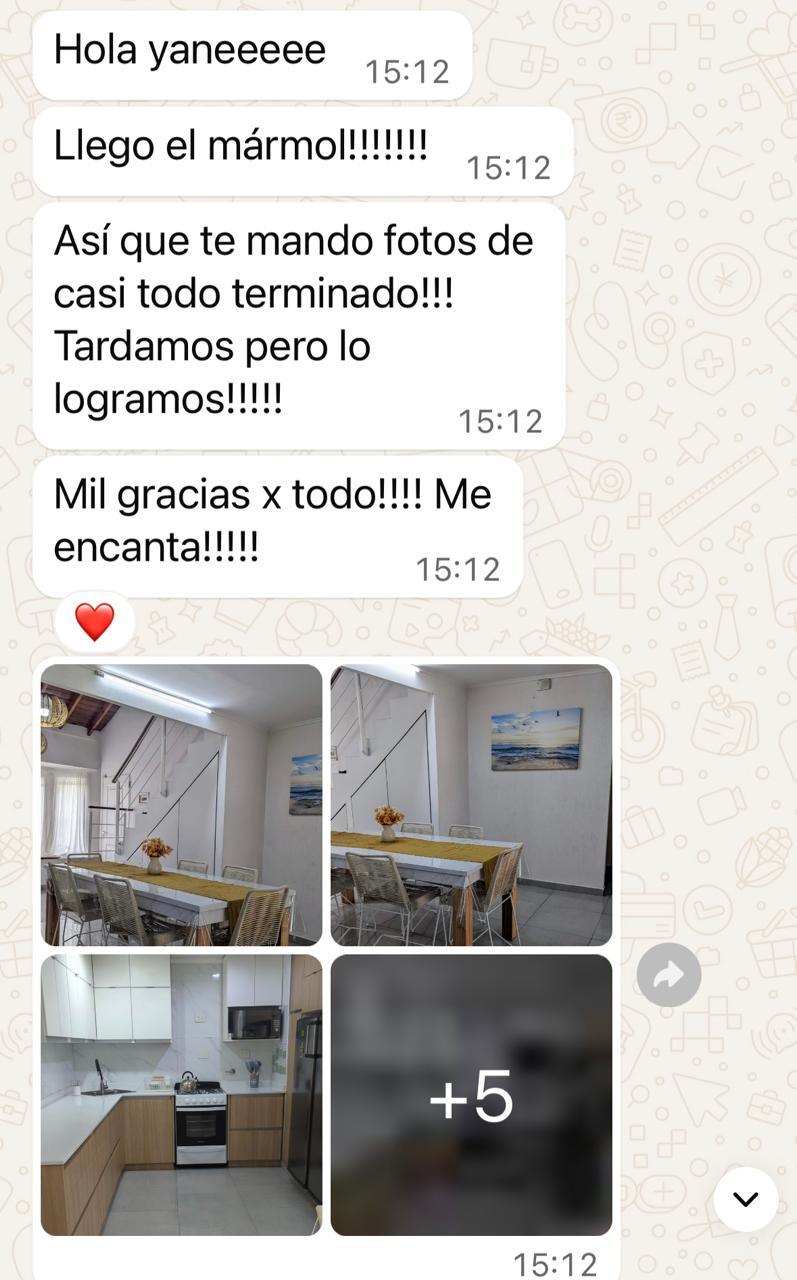View the heart reaction on the message
Image resolution: width=797 pixels, height=1280 pixels.
[95, 622]
